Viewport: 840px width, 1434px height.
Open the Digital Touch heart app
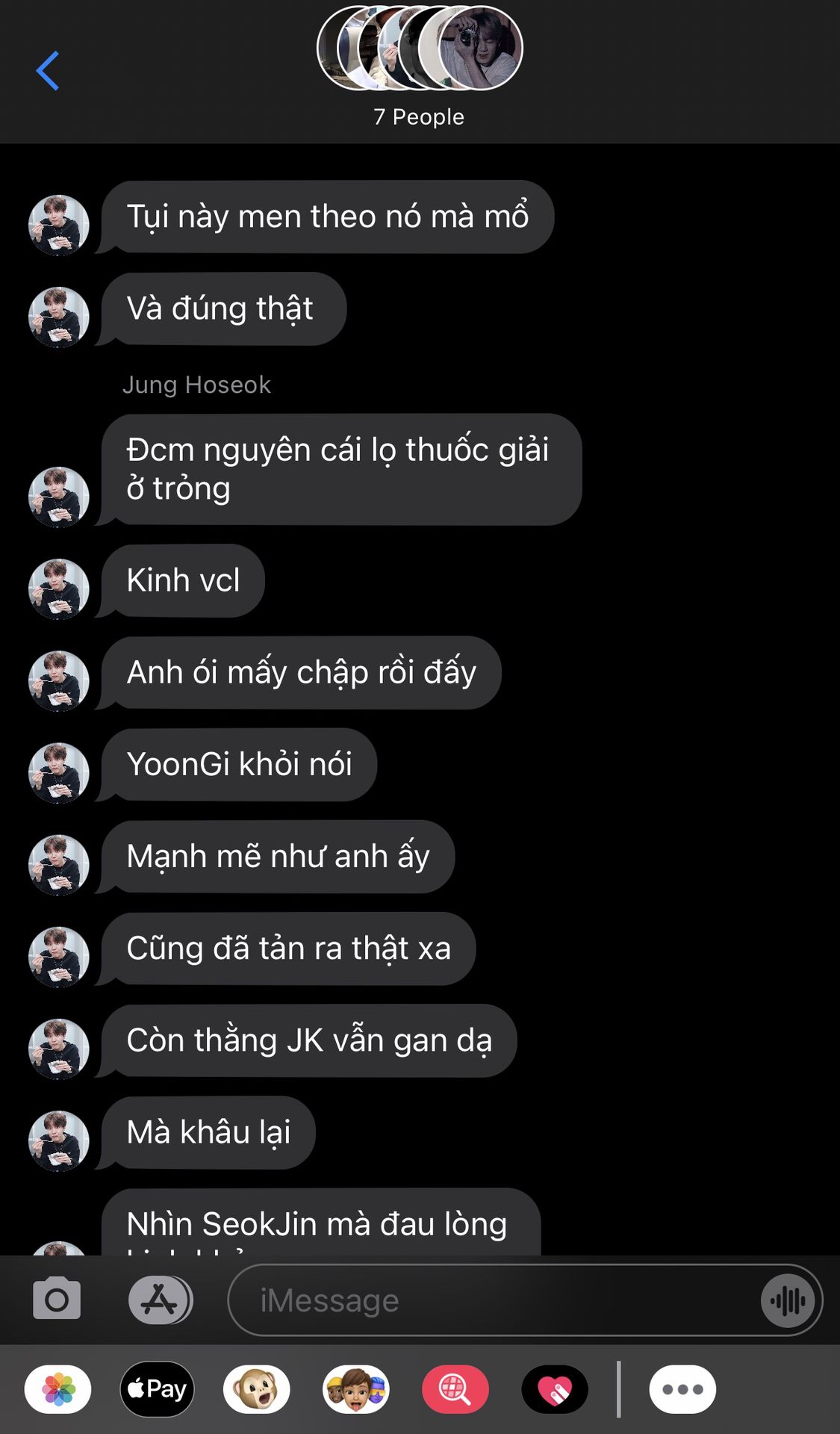(x=555, y=1389)
